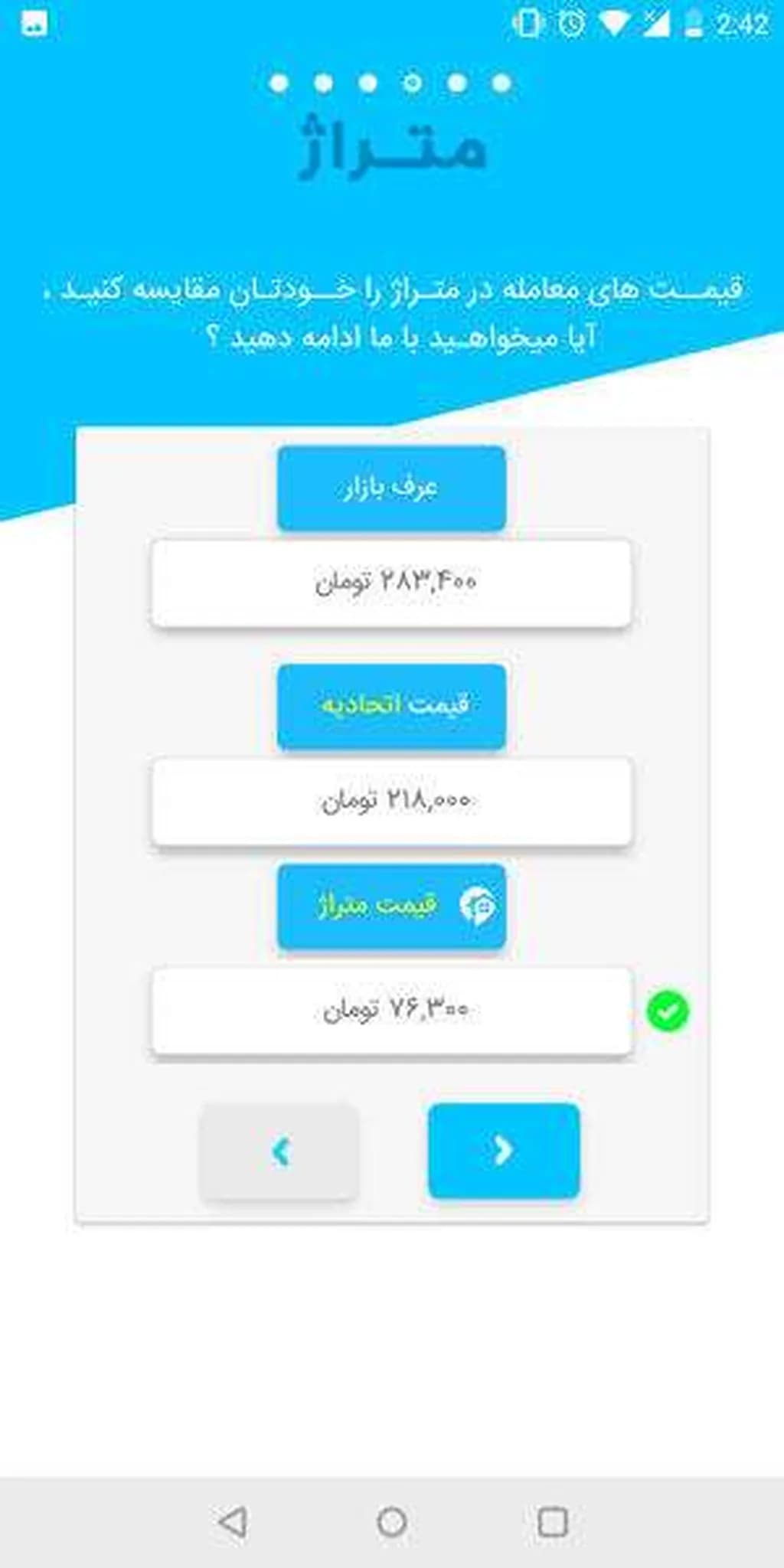The width and height of the screenshot is (784, 1568).
Task: Tap the قیمت متراژ button
Action: 391,906
